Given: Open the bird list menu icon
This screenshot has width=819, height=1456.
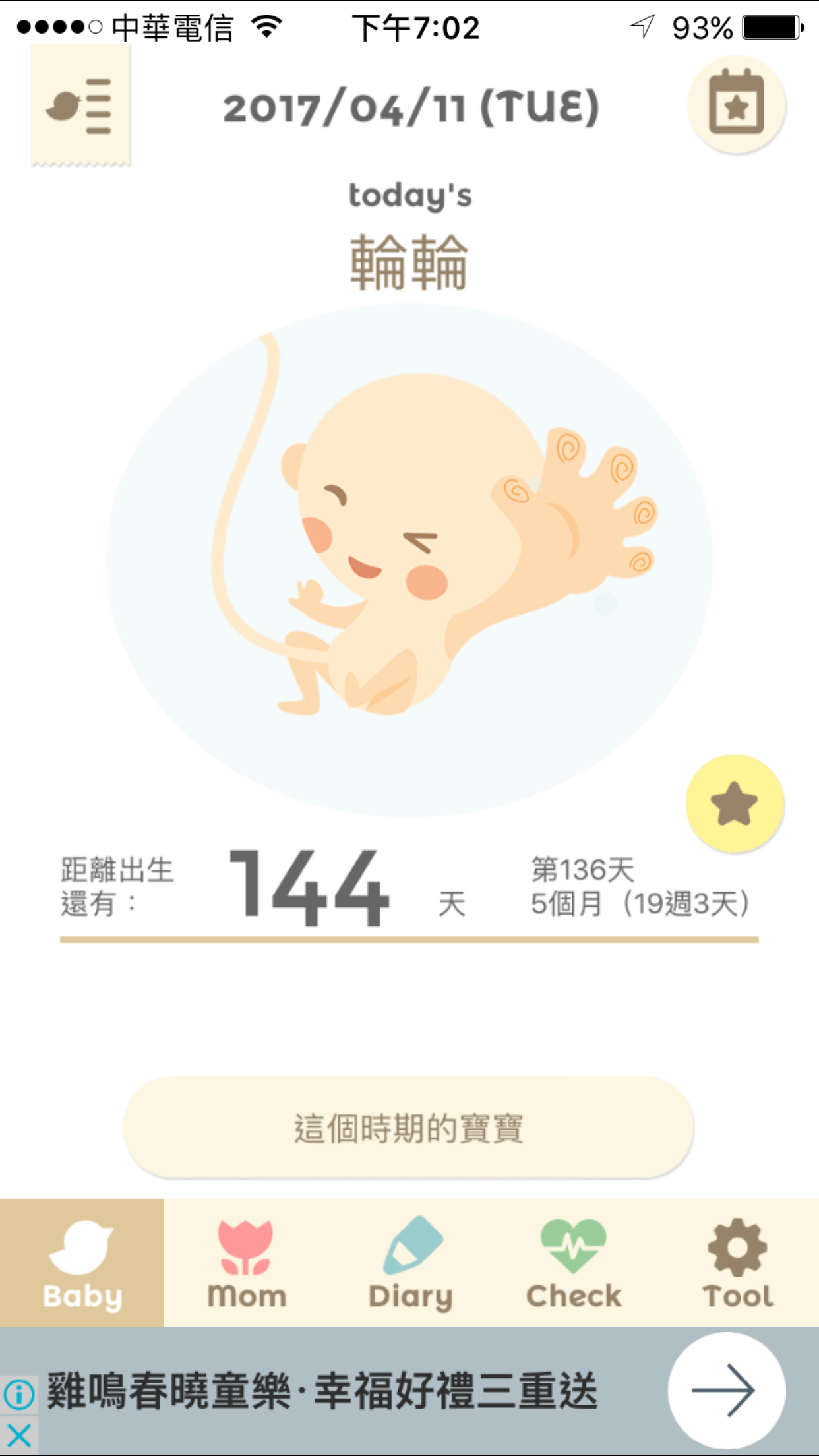Looking at the screenshot, I should coord(80,106).
